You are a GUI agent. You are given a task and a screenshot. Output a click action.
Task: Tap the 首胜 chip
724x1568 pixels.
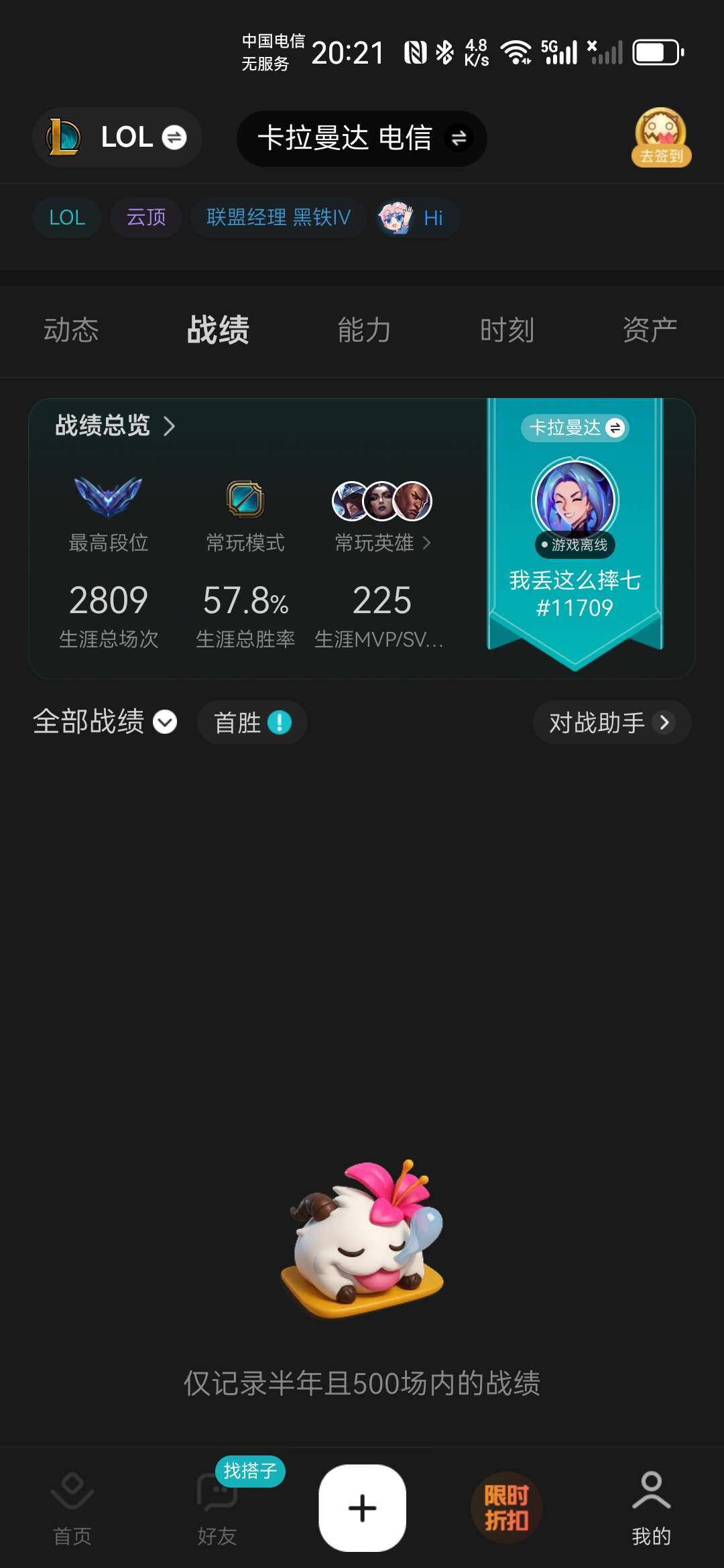click(x=252, y=722)
